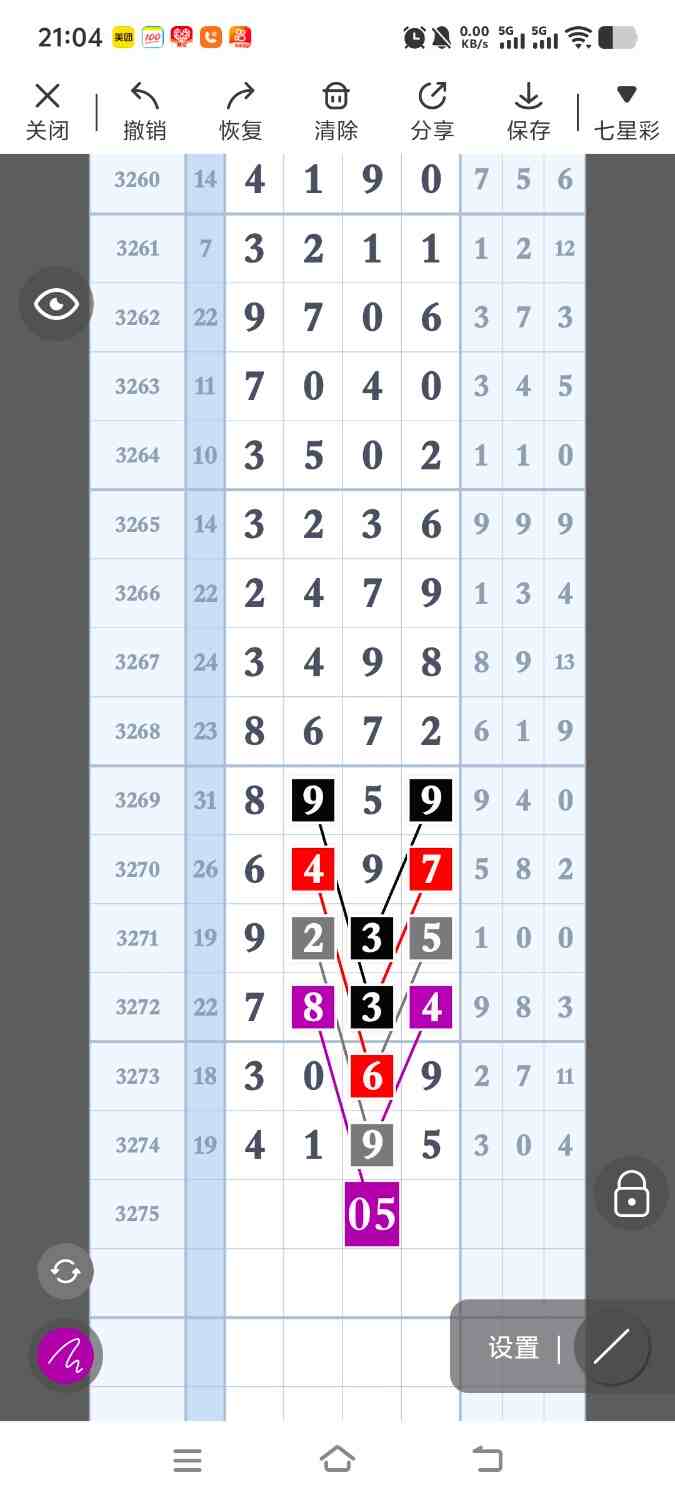Tap the circular refresh button

pos(65,1271)
